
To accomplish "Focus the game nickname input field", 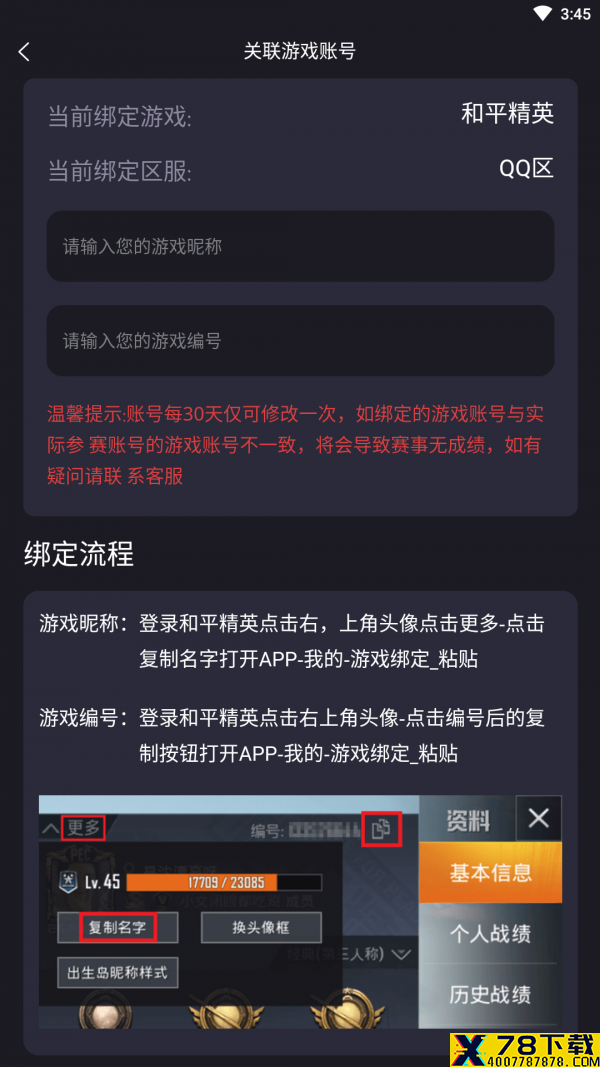I will pyautogui.click(x=300, y=246).
